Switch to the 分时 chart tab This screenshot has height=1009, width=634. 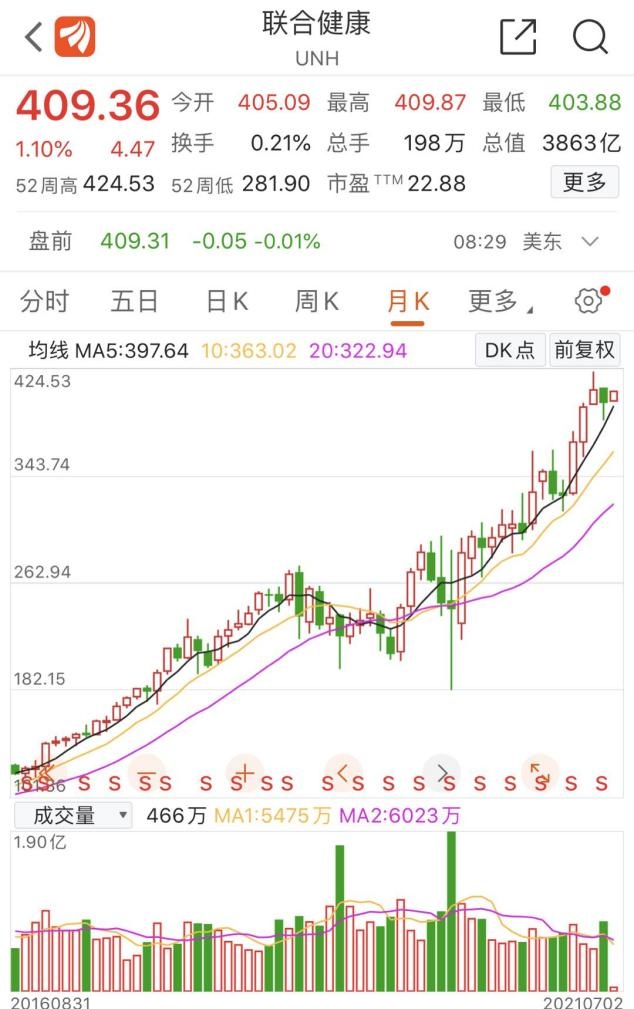(45, 301)
